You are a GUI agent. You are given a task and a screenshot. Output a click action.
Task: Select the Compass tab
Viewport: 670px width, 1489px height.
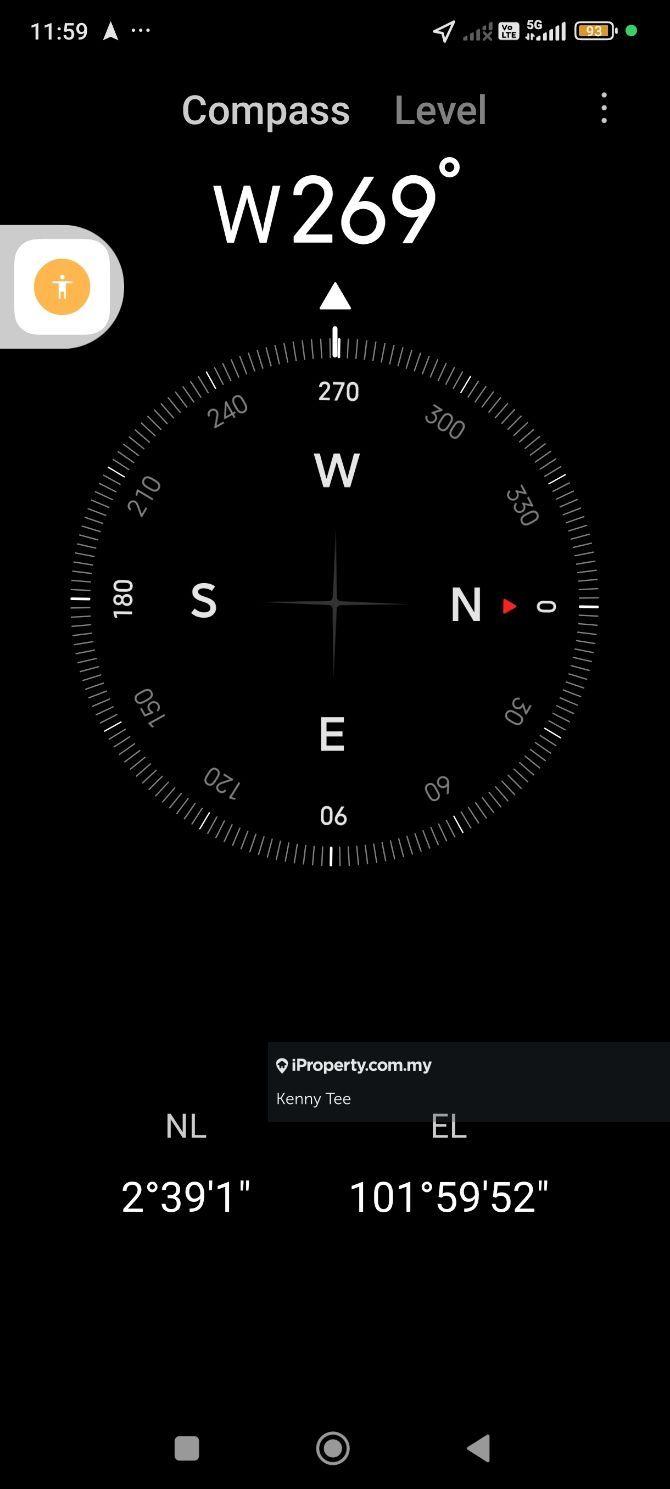coord(265,110)
